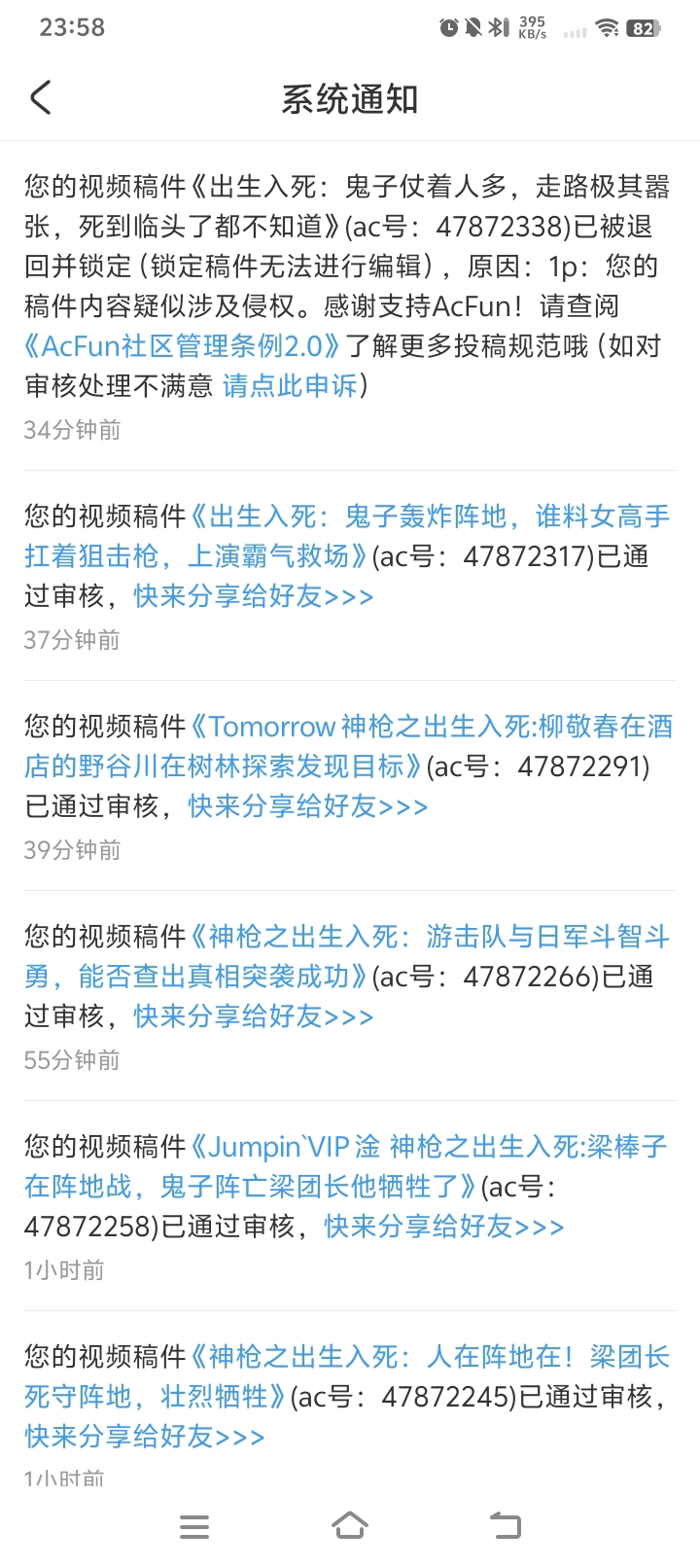Go back from 系统通知 page
The image size is (700, 1568).
[x=41, y=98]
